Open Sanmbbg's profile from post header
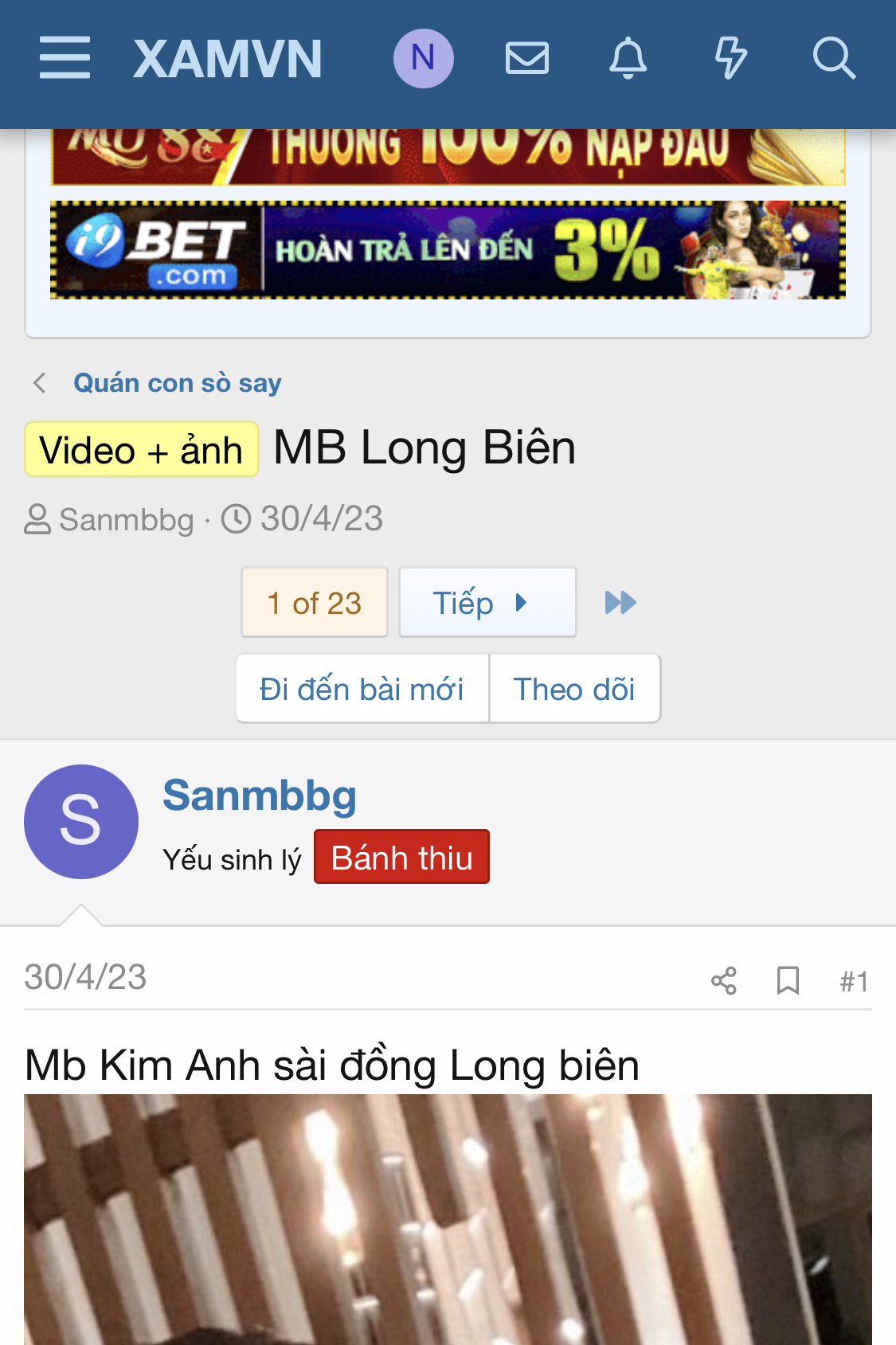896x1345 pixels. tap(259, 796)
